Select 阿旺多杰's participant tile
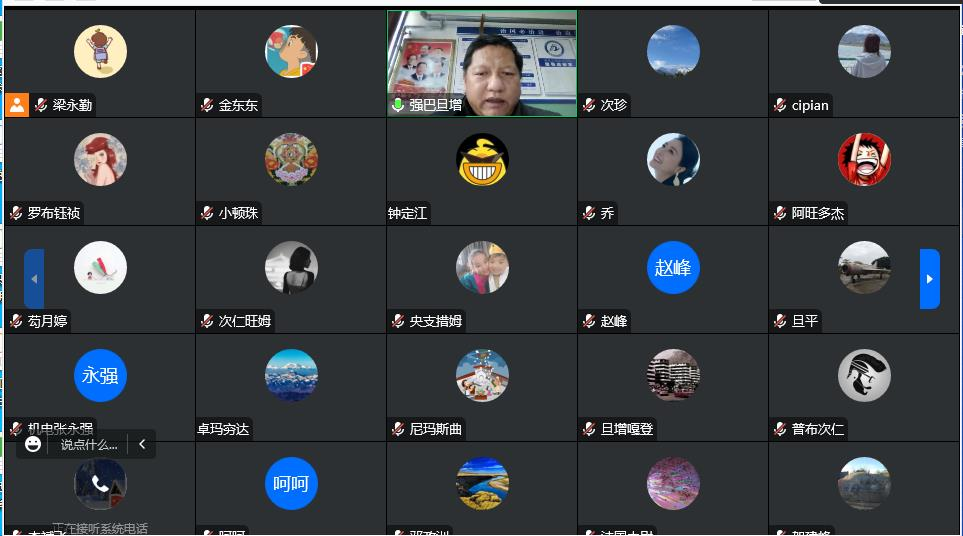The height and width of the screenshot is (536, 963). click(x=864, y=171)
